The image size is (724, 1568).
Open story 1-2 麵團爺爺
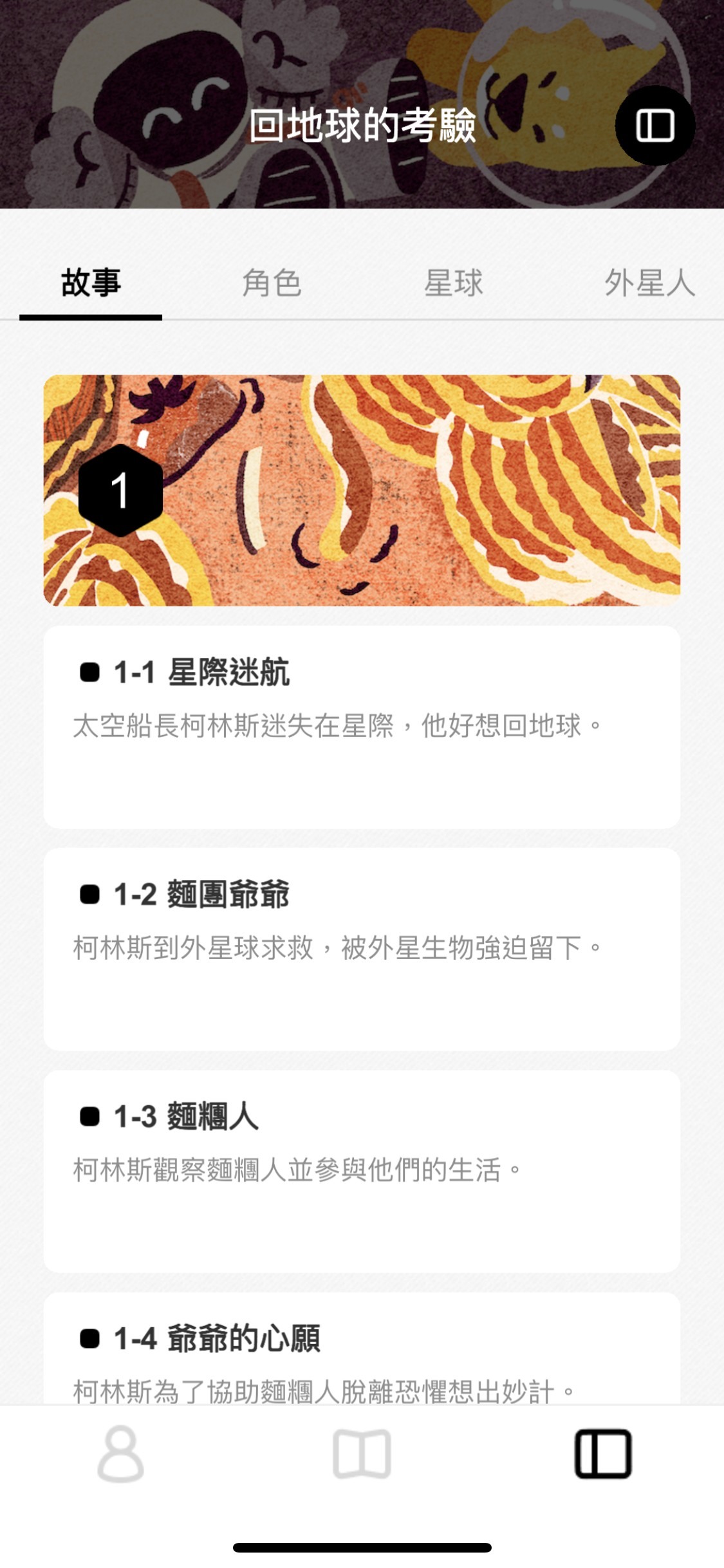[x=362, y=948]
